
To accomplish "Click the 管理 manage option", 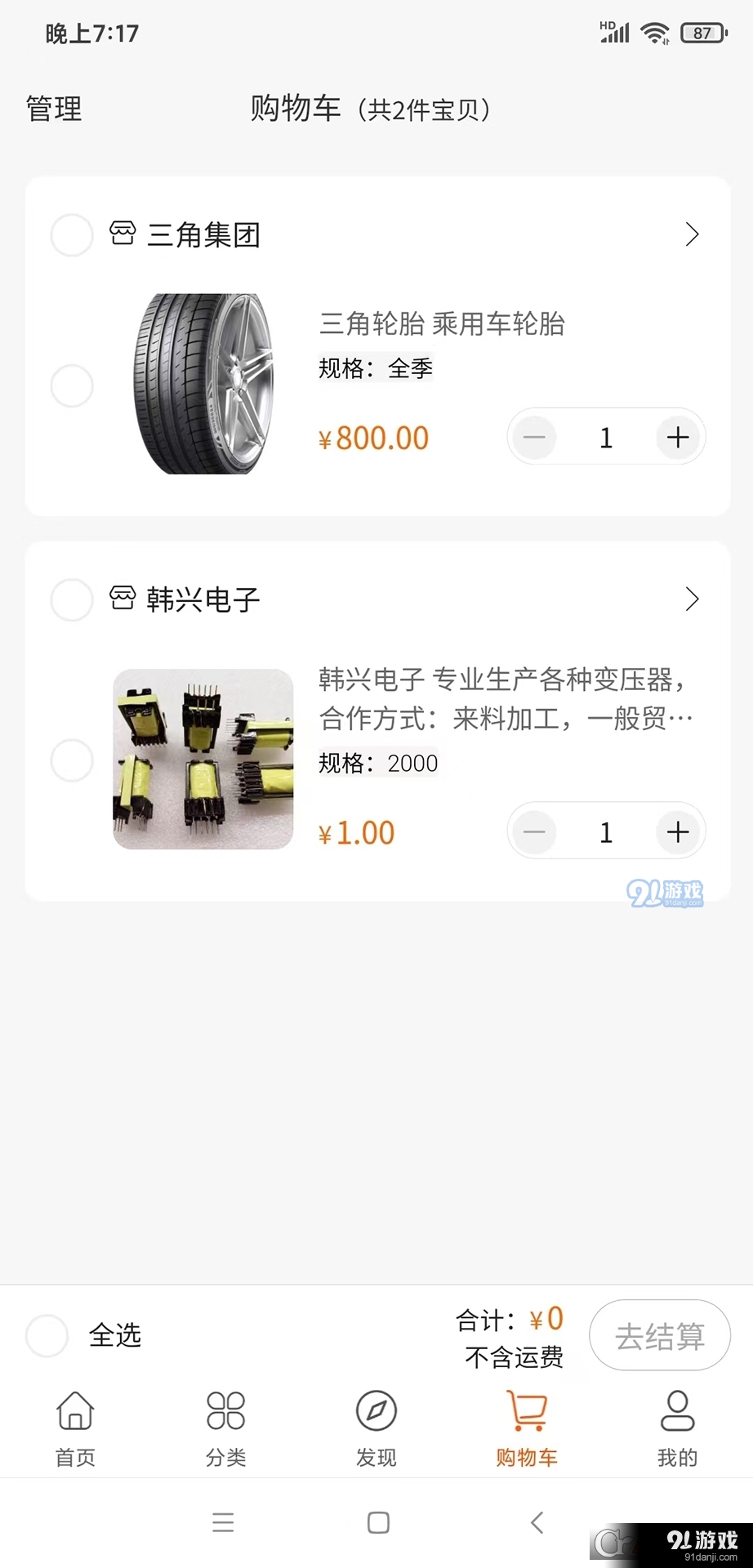I will tap(53, 109).
